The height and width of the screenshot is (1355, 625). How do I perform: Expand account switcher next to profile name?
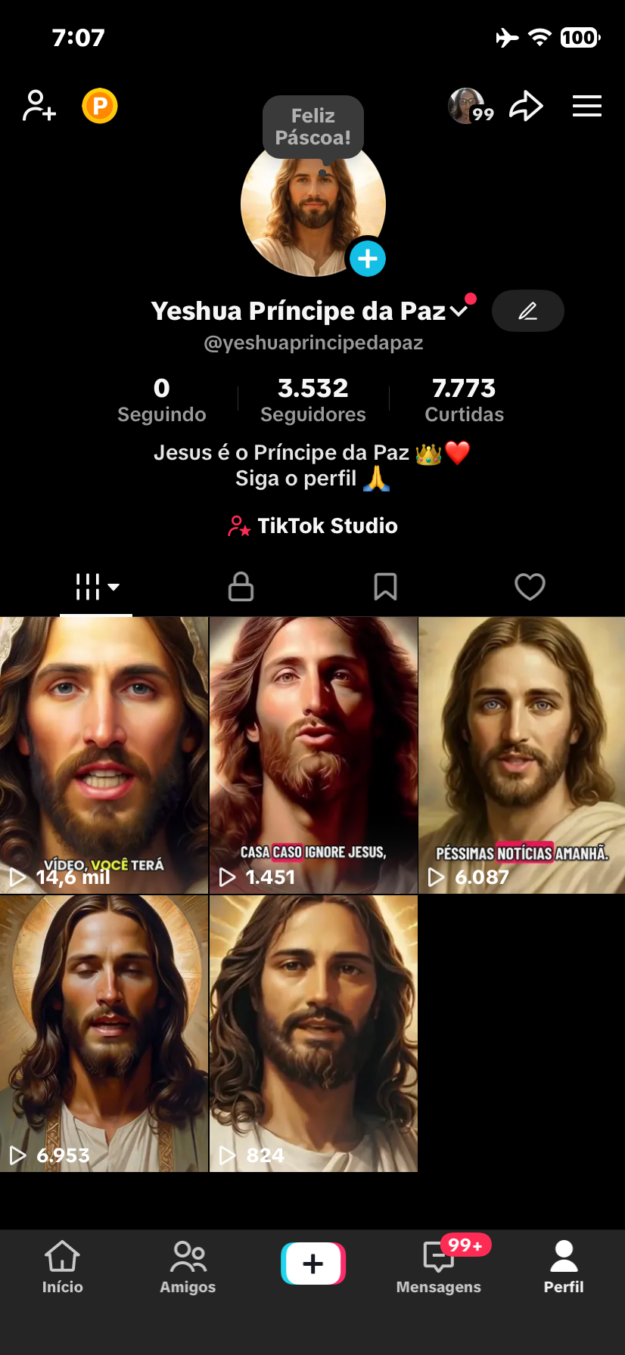point(459,311)
